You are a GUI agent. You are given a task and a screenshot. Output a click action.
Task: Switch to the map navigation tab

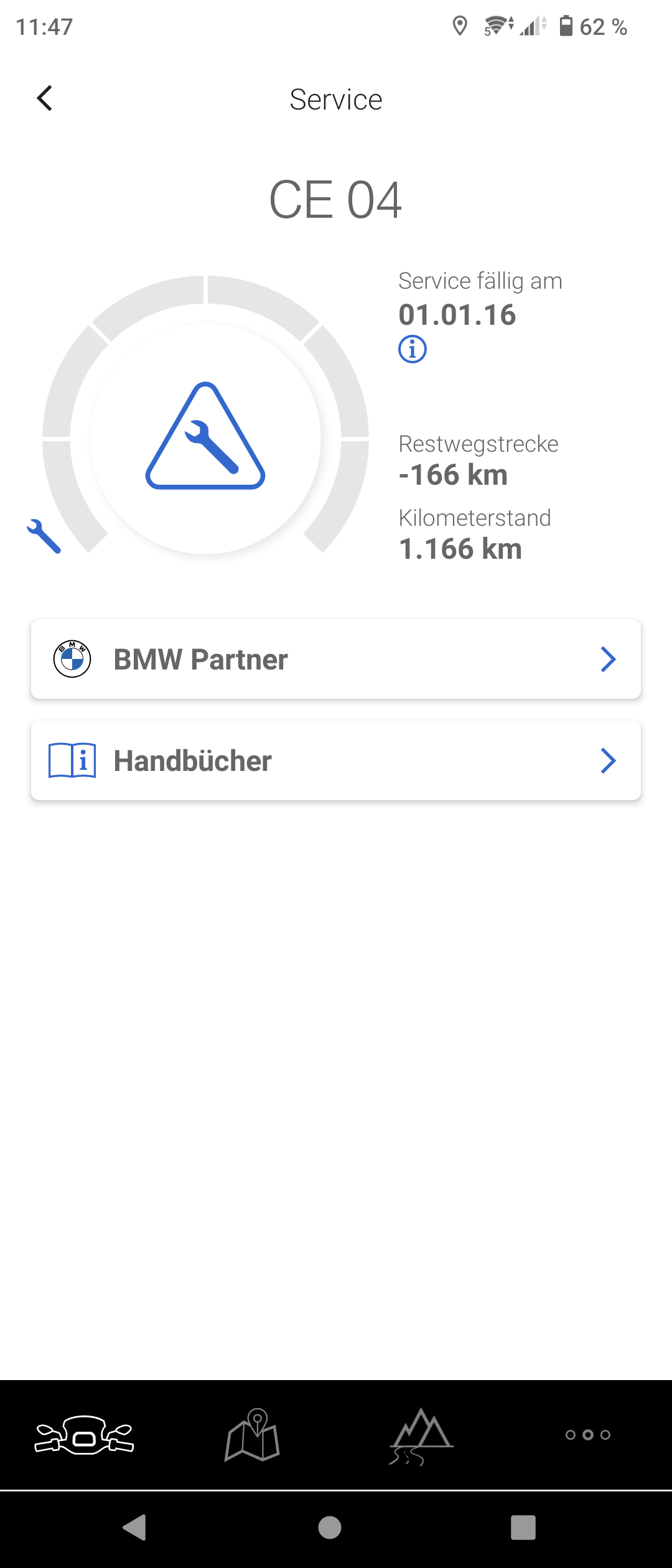(252, 1435)
